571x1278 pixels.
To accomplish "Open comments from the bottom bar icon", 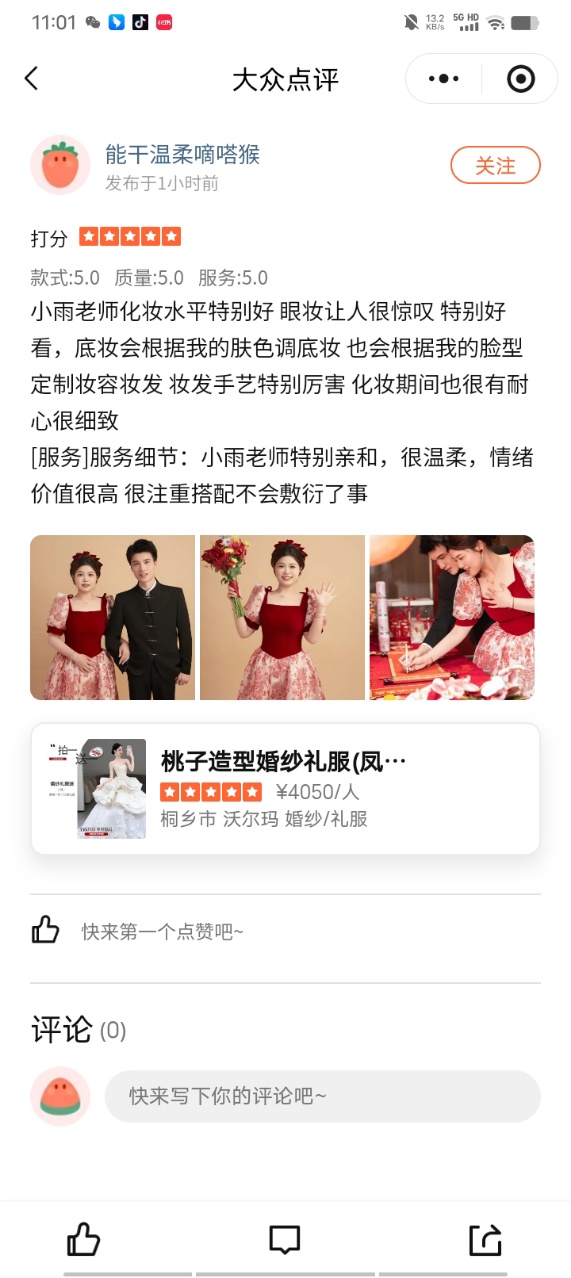I will pyautogui.click(x=285, y=1240).
